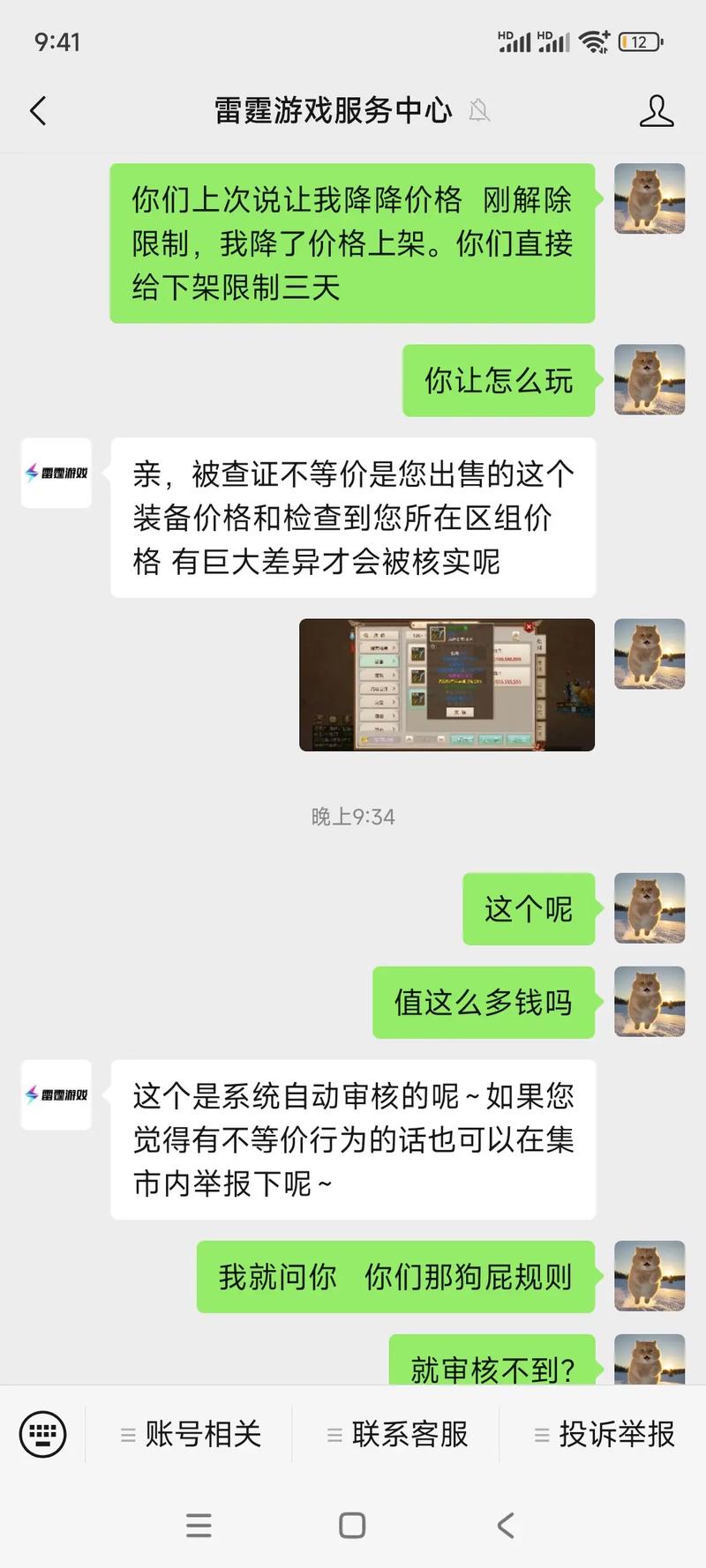Tap the green bubble saying 你让怎么玩
This screenshot has width=706, height=1568.
[x=499, y=383]
